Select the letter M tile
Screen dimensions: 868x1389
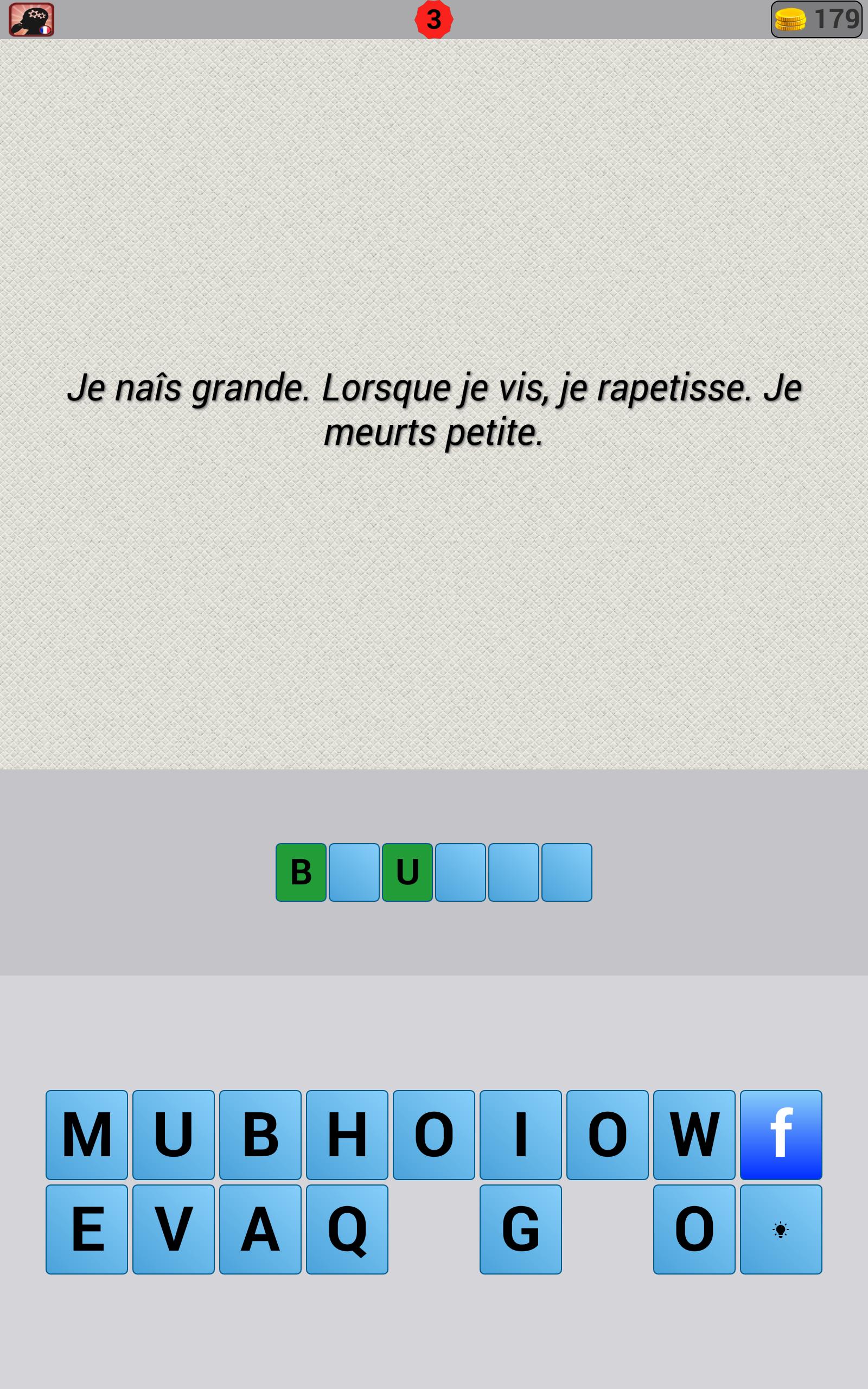pyautogui.click(x=87, y=1135)
